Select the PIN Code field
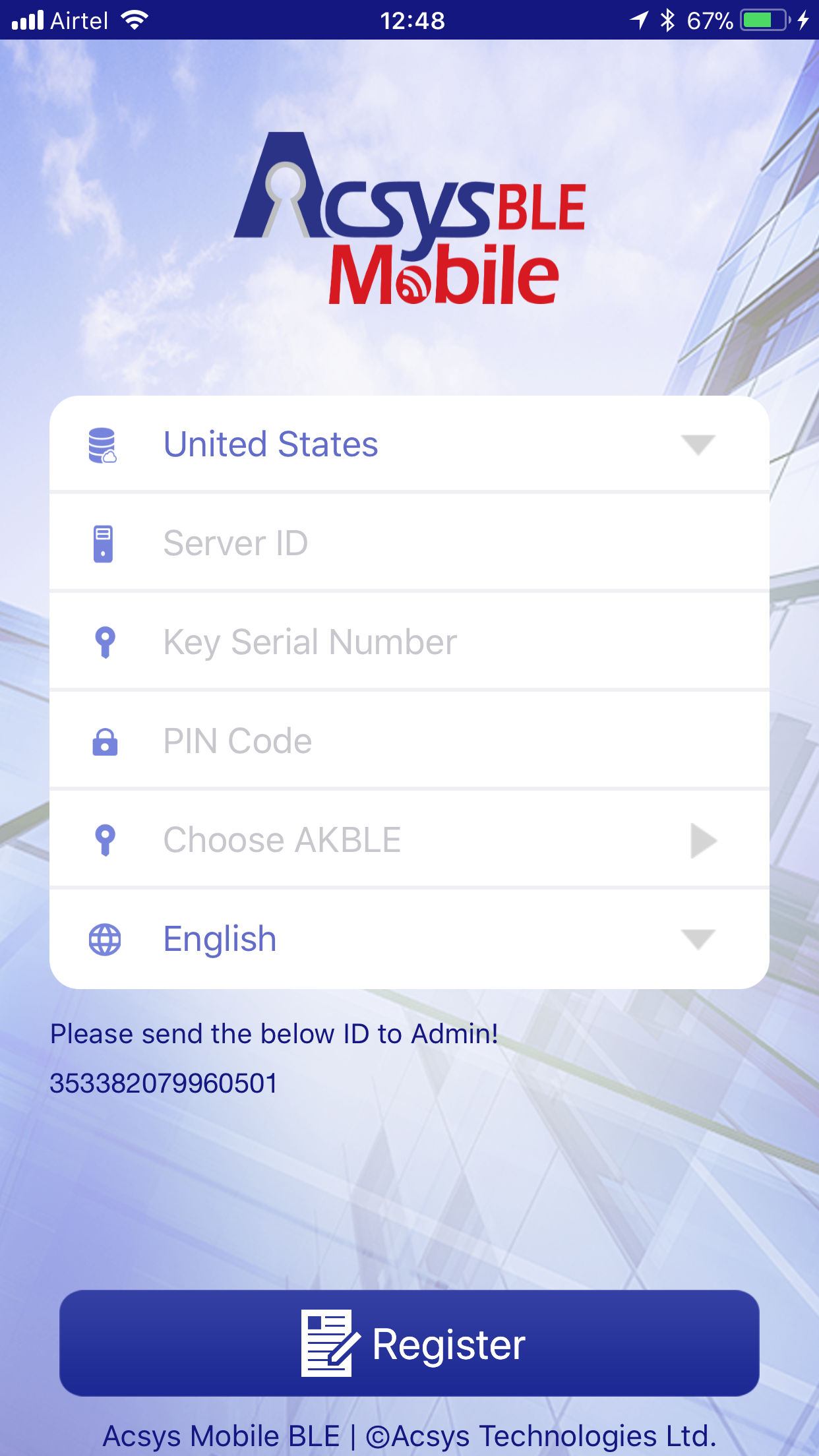The height and width of the screenshot is (1456, 819). (409, 741)
